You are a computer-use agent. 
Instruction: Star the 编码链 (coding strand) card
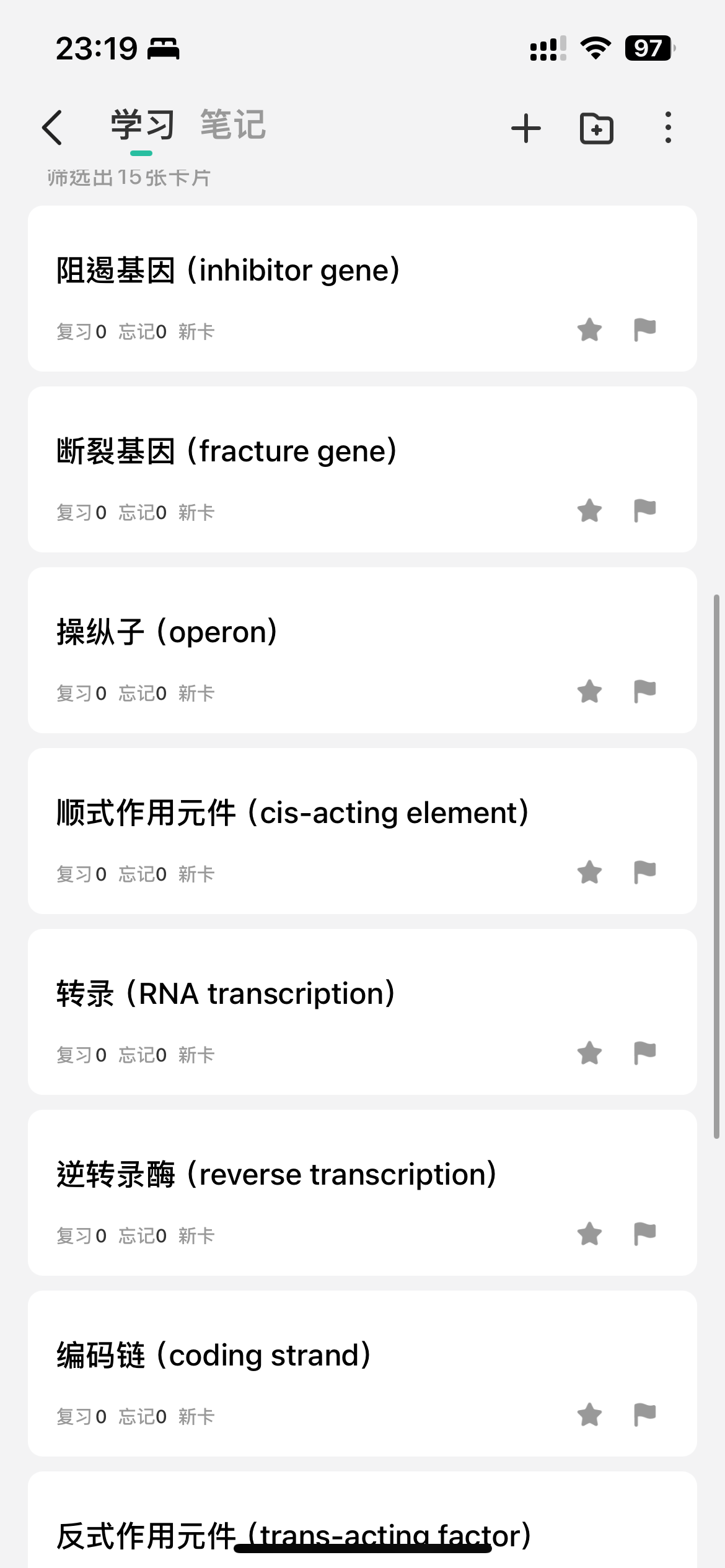[x=589, y=1414]
